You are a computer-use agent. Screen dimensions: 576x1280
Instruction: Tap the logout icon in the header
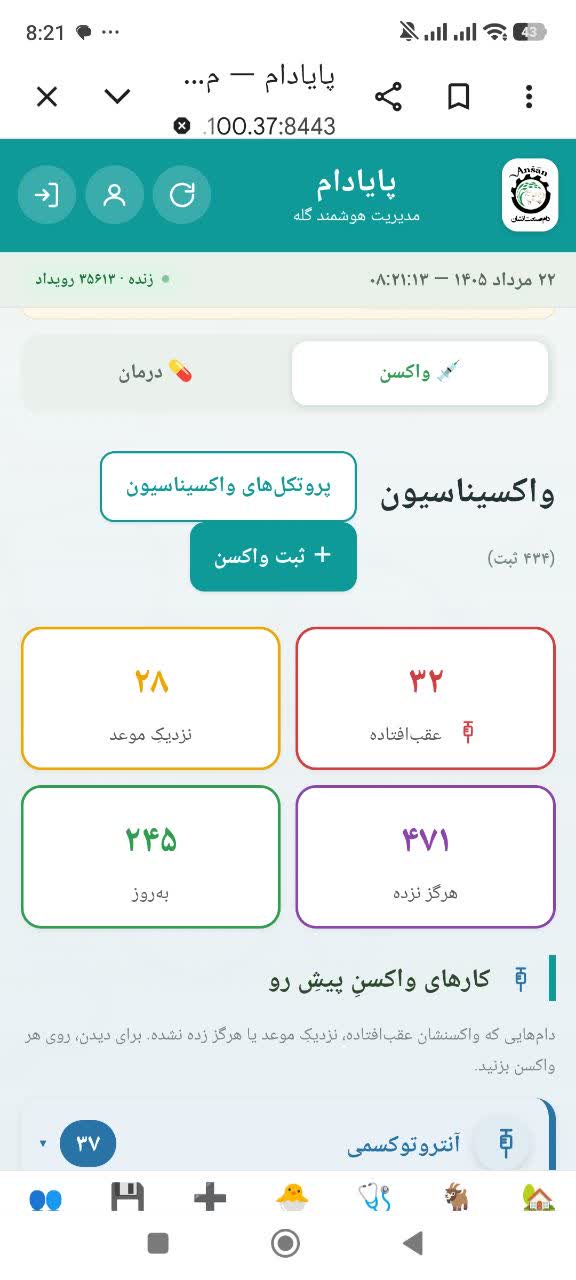47,194
